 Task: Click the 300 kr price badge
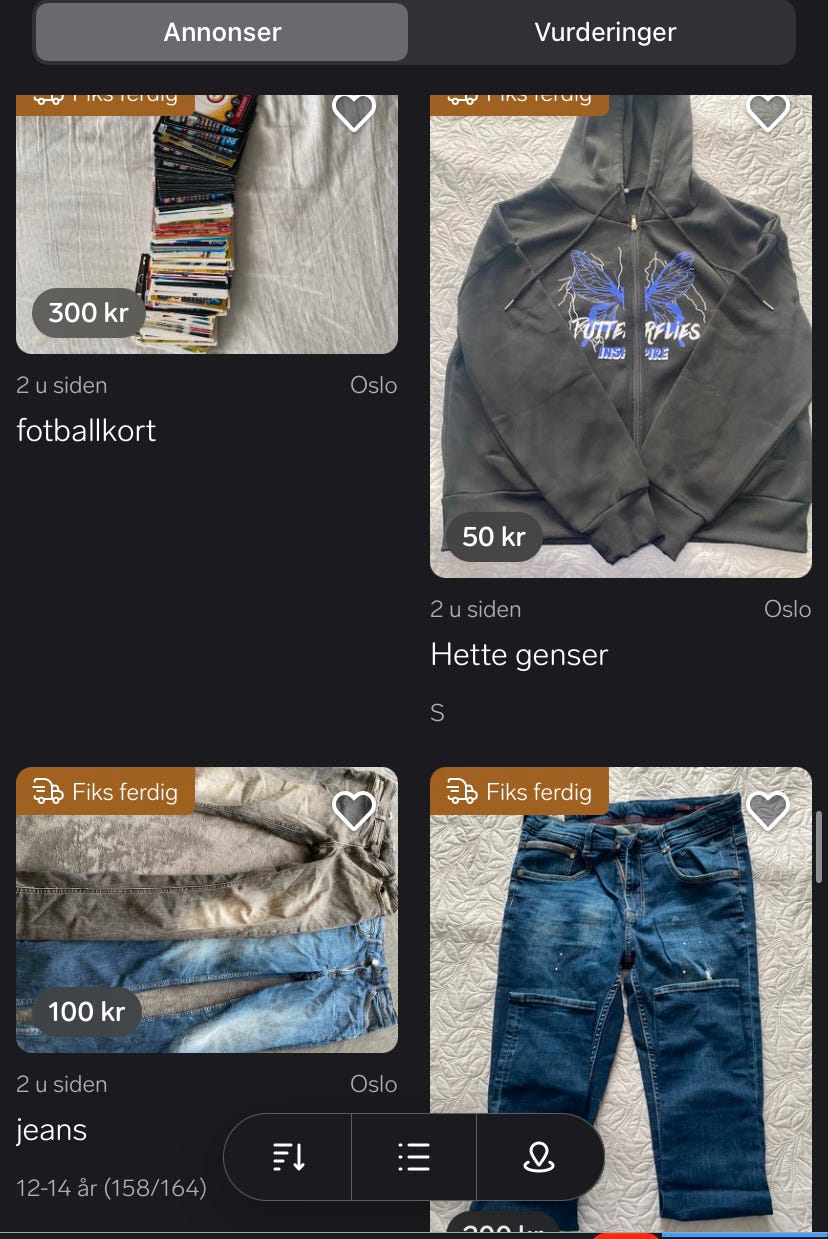pos(87,313)
